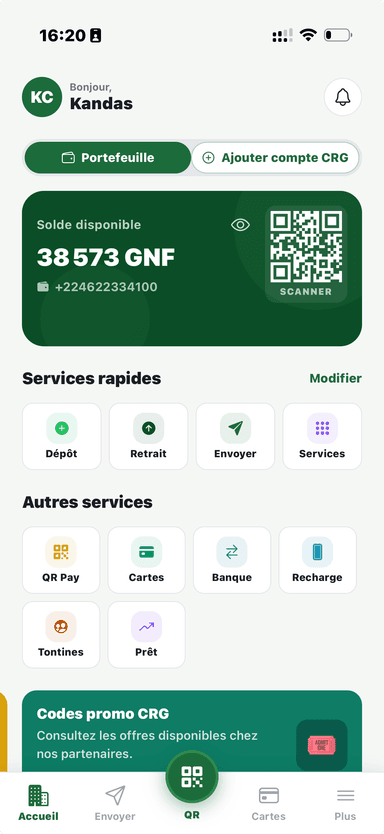Screen dimensions: 384x834
Task: Hide the balance with the eye icon
Action: point(240,225)
